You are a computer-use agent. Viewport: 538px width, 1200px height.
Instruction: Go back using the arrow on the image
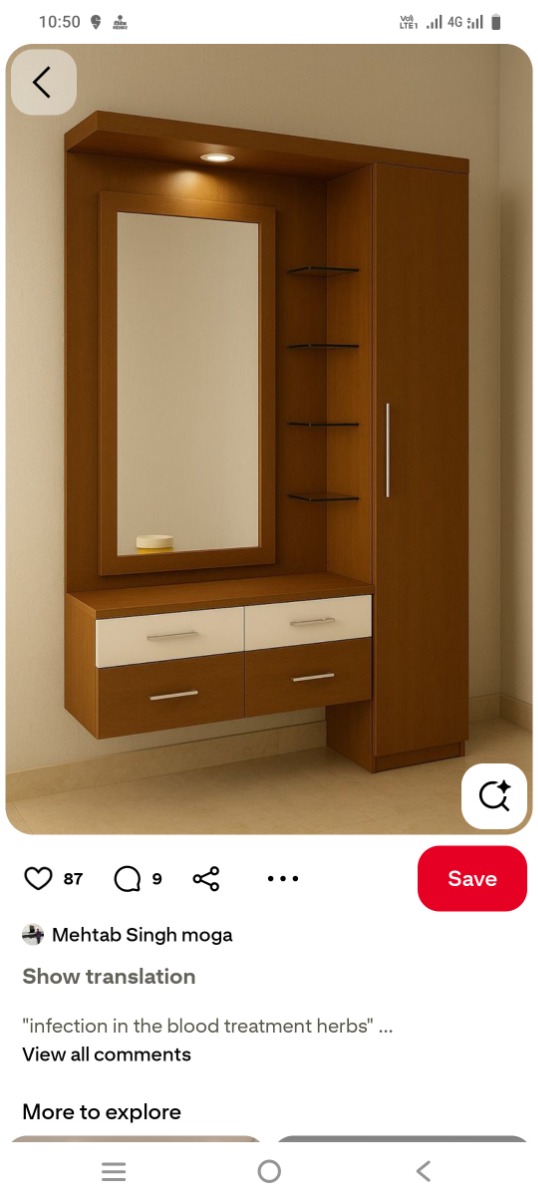(x=43, y=82)
